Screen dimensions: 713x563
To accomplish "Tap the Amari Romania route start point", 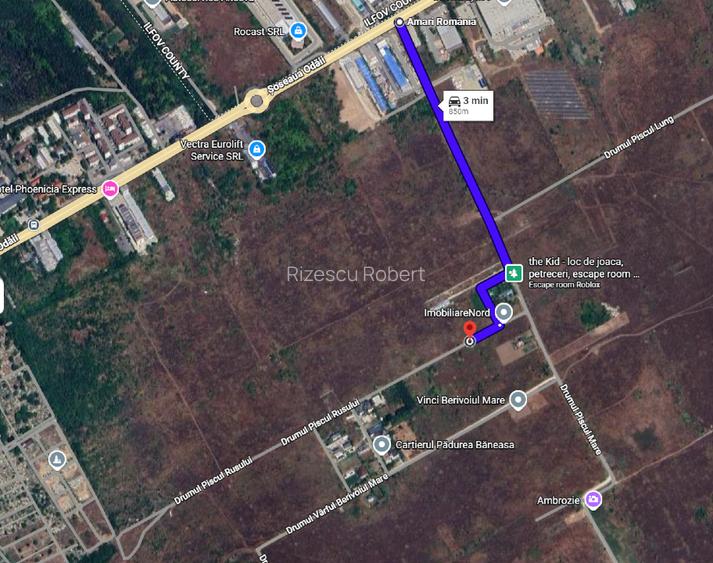I will 400,22.
